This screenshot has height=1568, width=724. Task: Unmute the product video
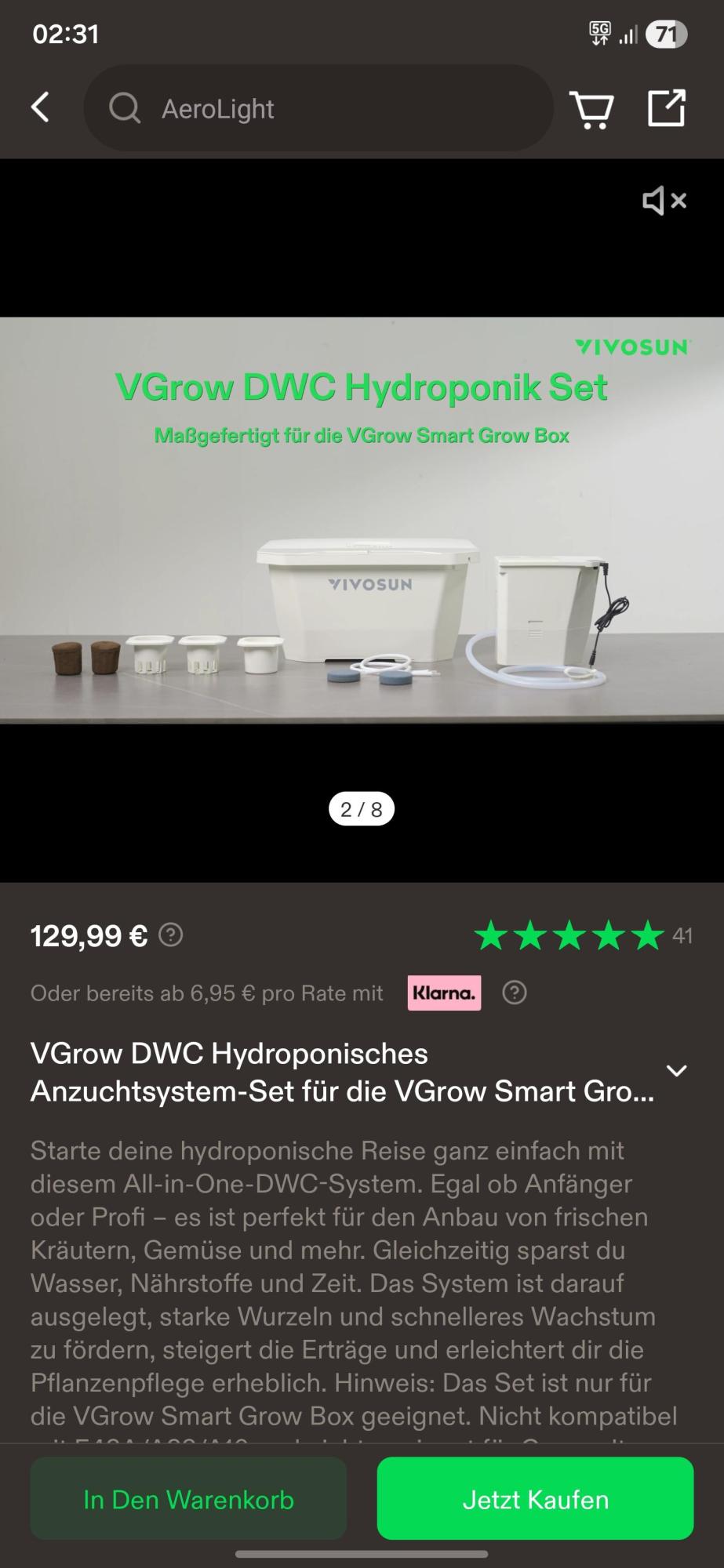pos(664,201)
